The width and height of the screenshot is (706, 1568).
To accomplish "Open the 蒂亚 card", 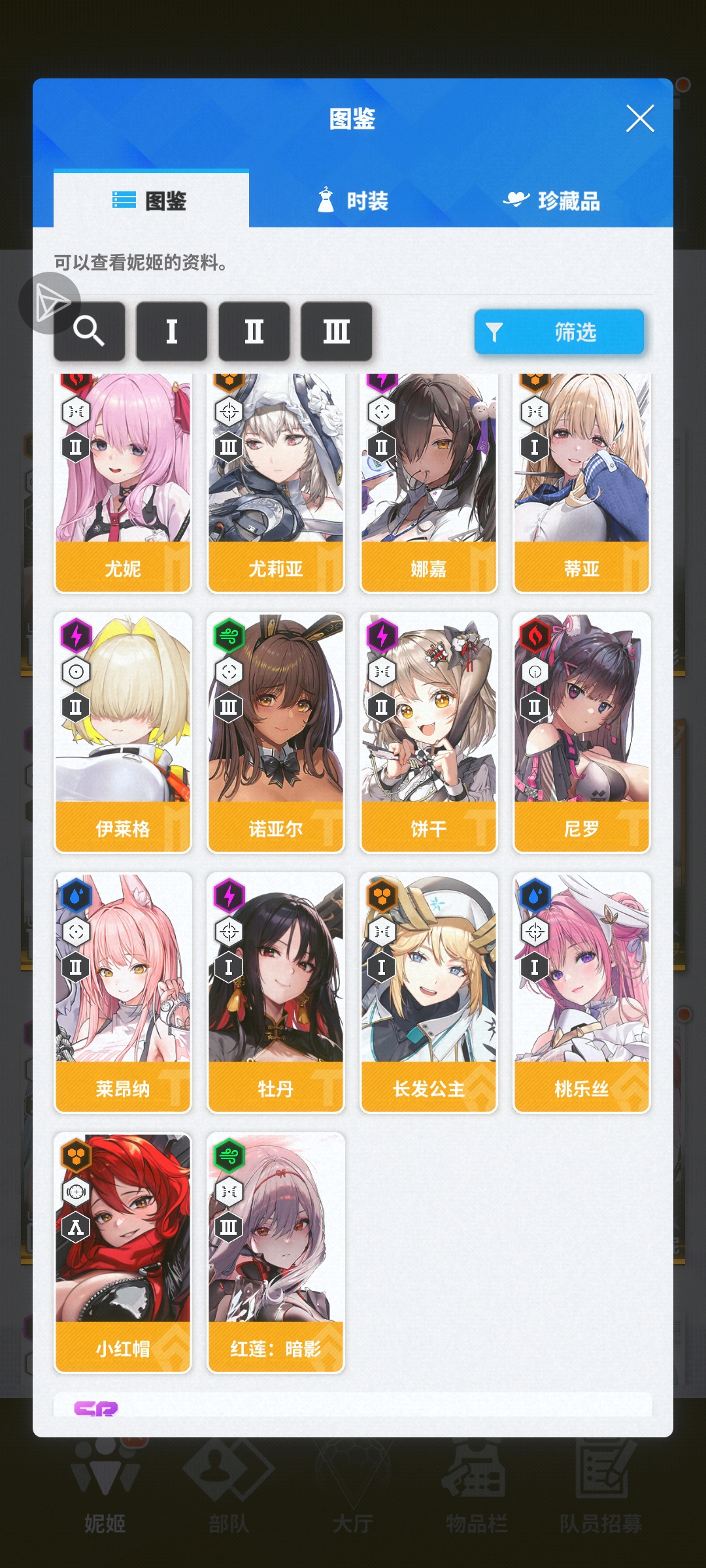I will [582, 483].
